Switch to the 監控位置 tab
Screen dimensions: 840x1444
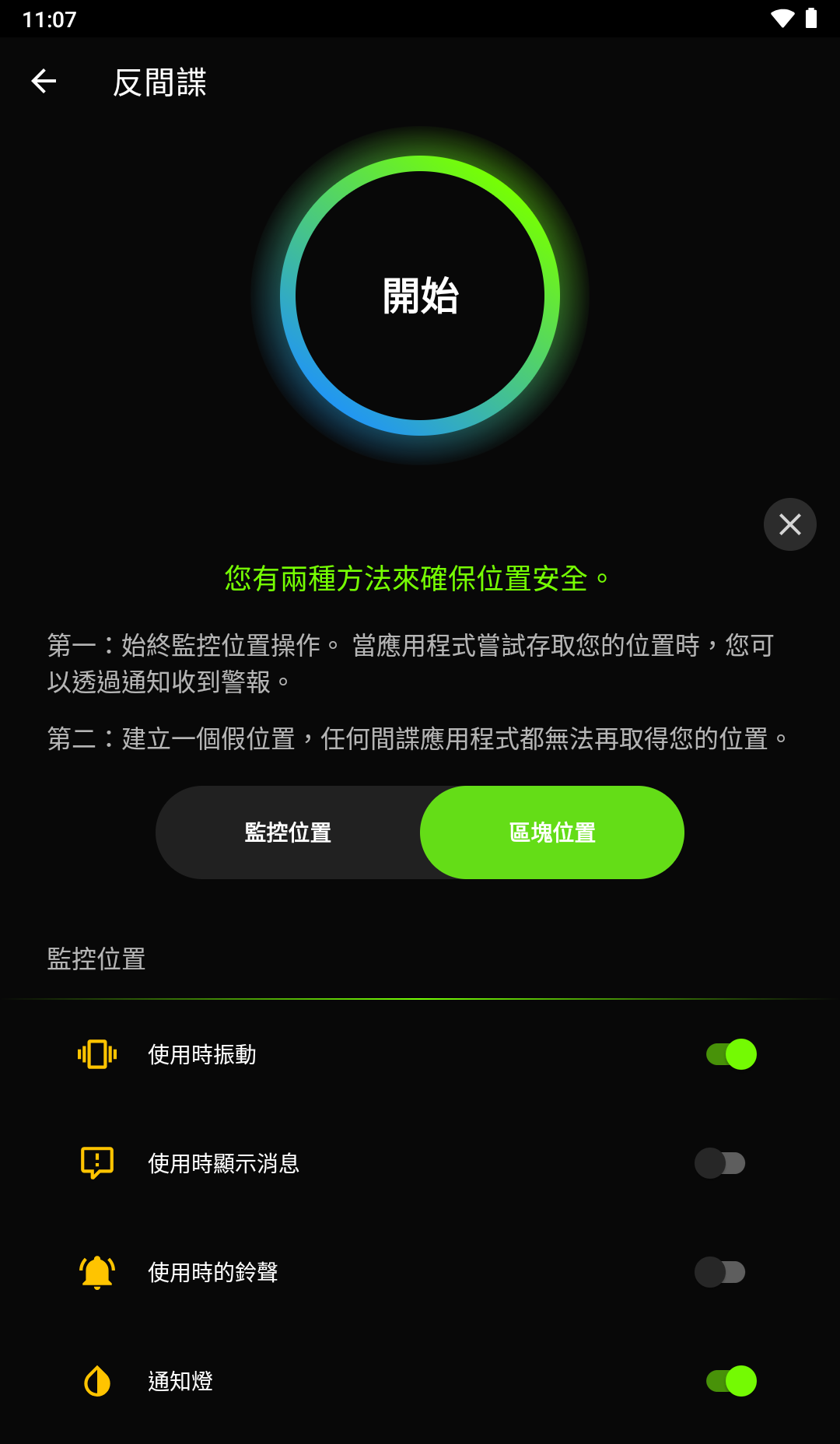[x=287, y=832]
